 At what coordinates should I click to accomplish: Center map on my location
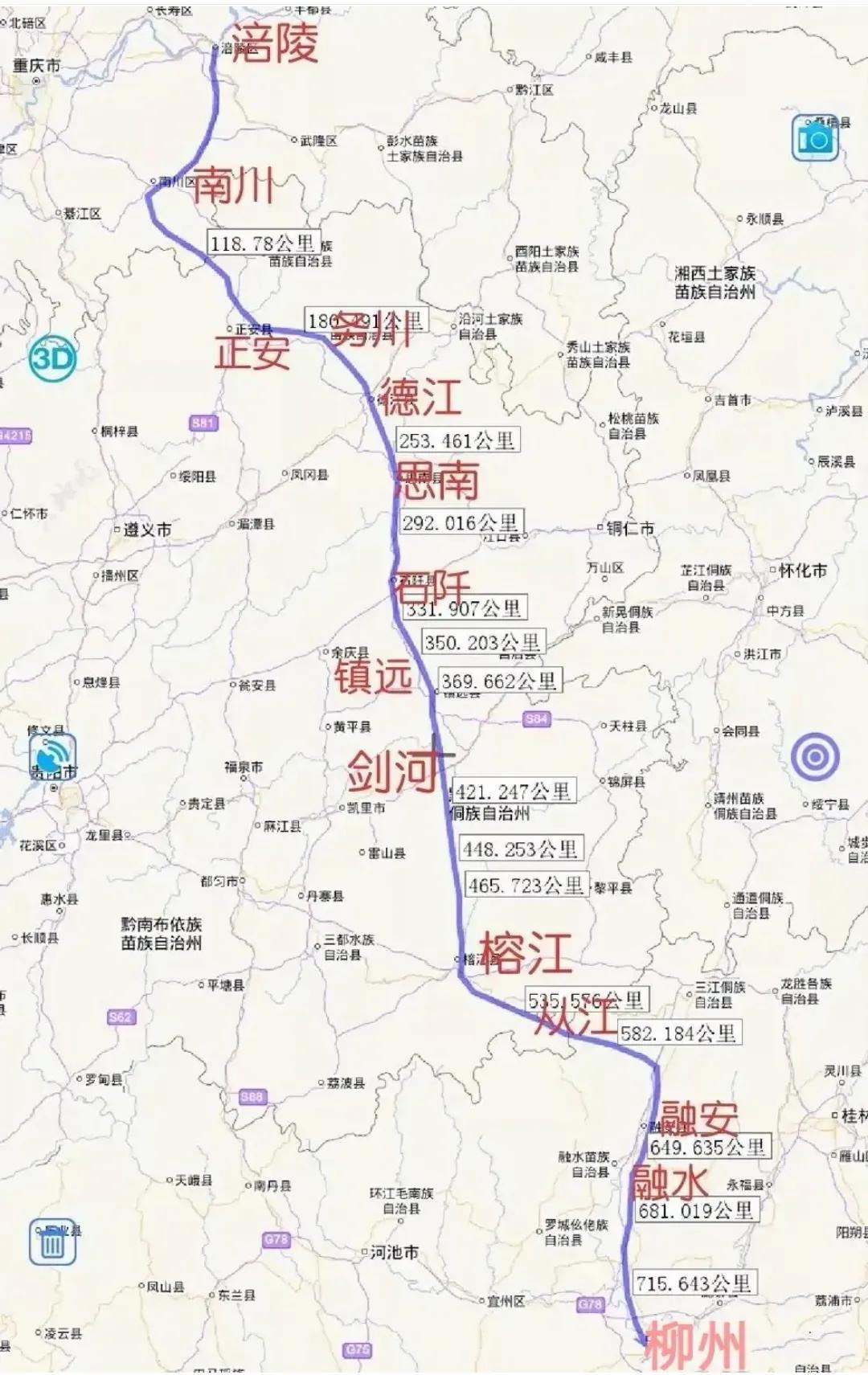pos(814,757)
